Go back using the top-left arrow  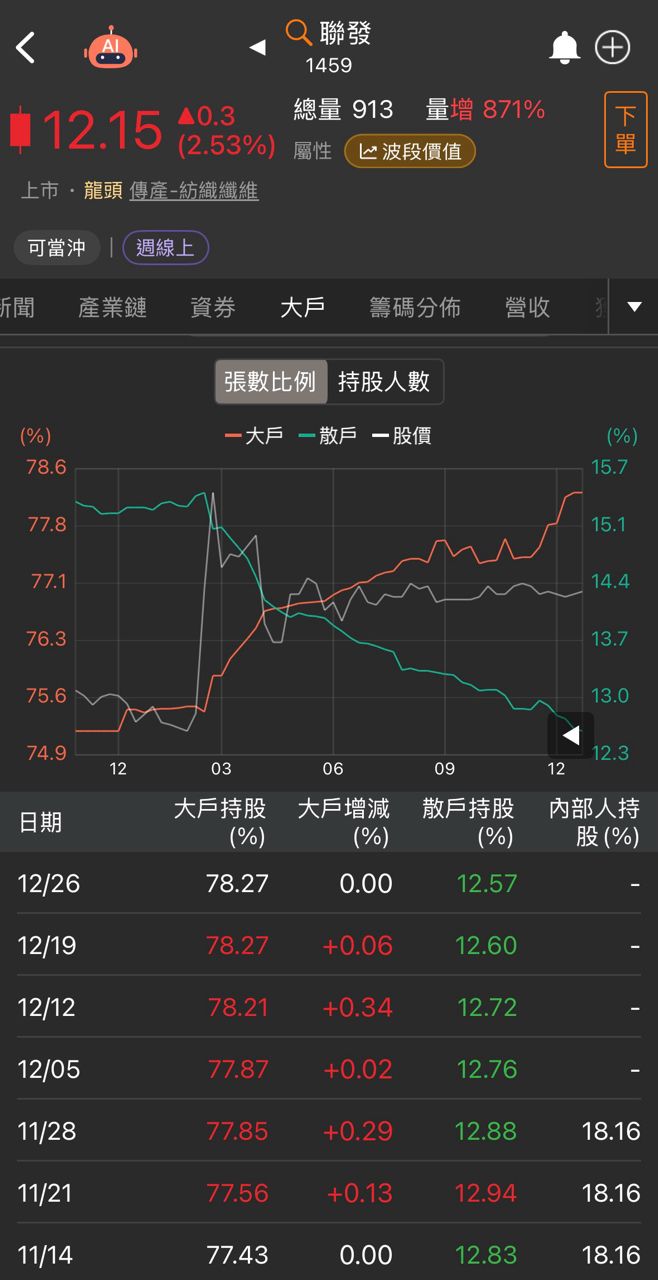(26, 47)
